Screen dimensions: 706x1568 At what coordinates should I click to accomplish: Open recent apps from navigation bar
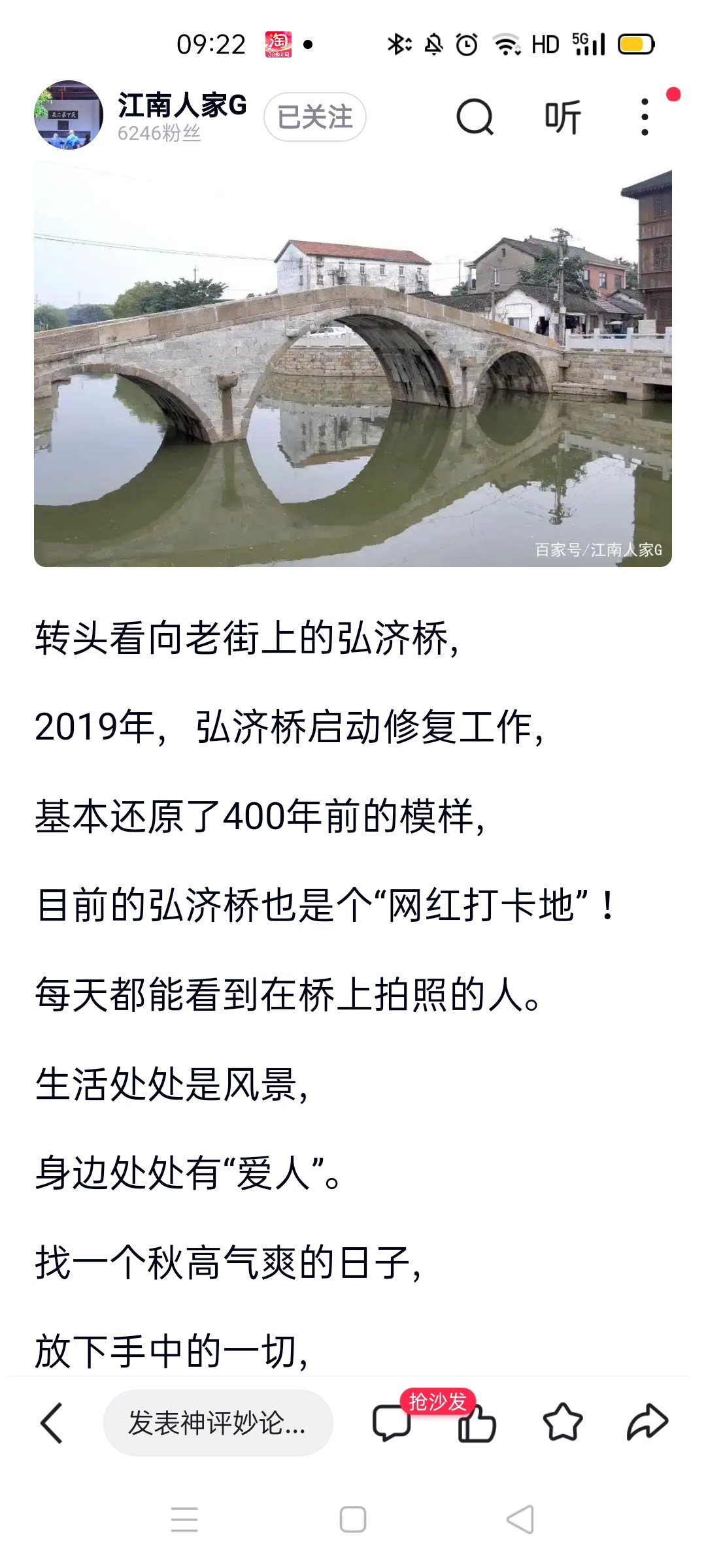click(x=184, y=1520)
